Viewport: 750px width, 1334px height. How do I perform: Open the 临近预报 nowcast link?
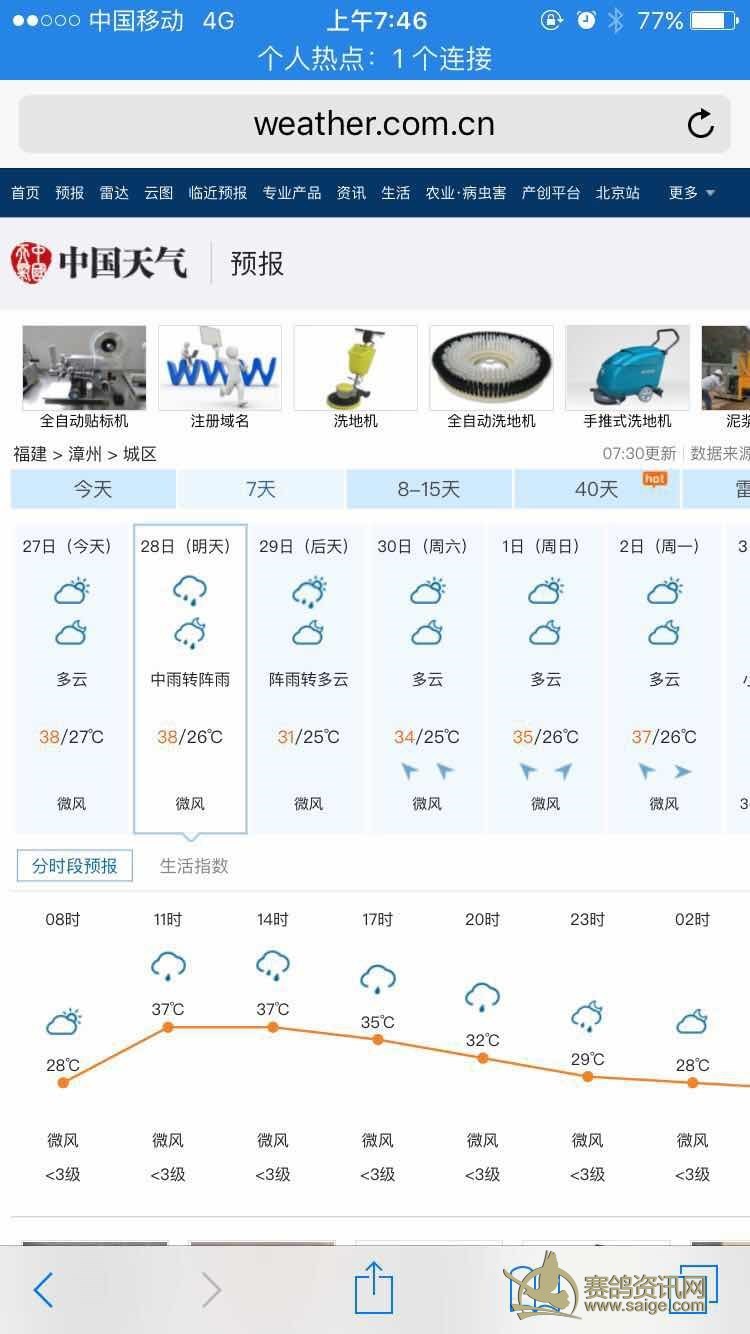(x=217, y=193)
